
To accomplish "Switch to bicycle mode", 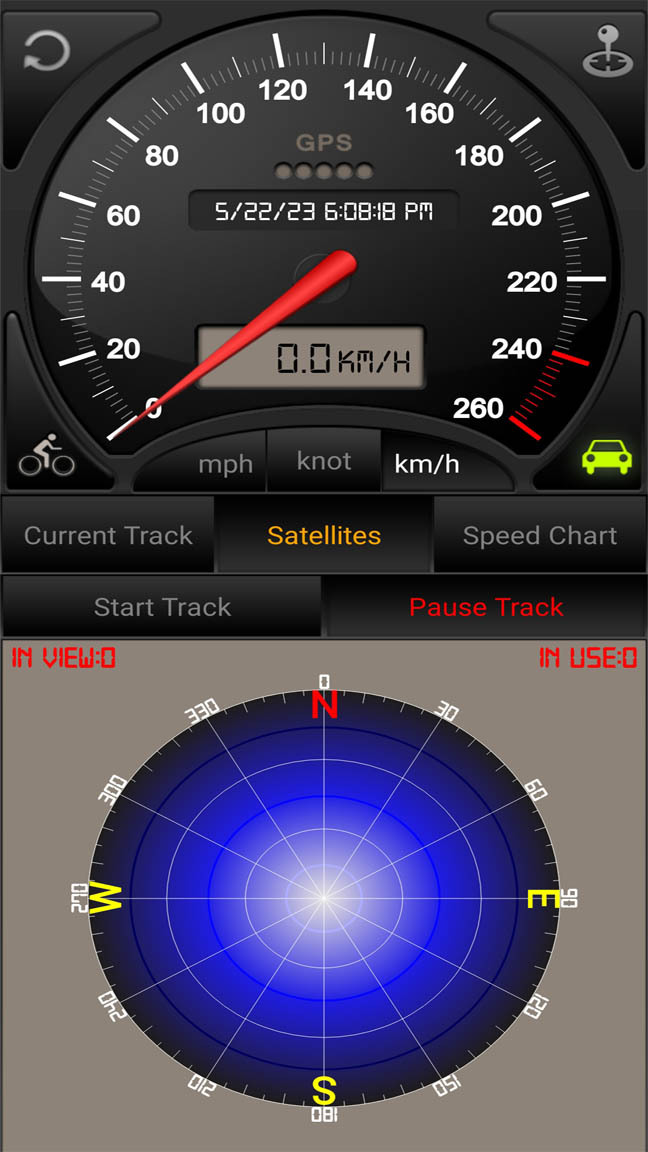I will [x=46, y=456].
